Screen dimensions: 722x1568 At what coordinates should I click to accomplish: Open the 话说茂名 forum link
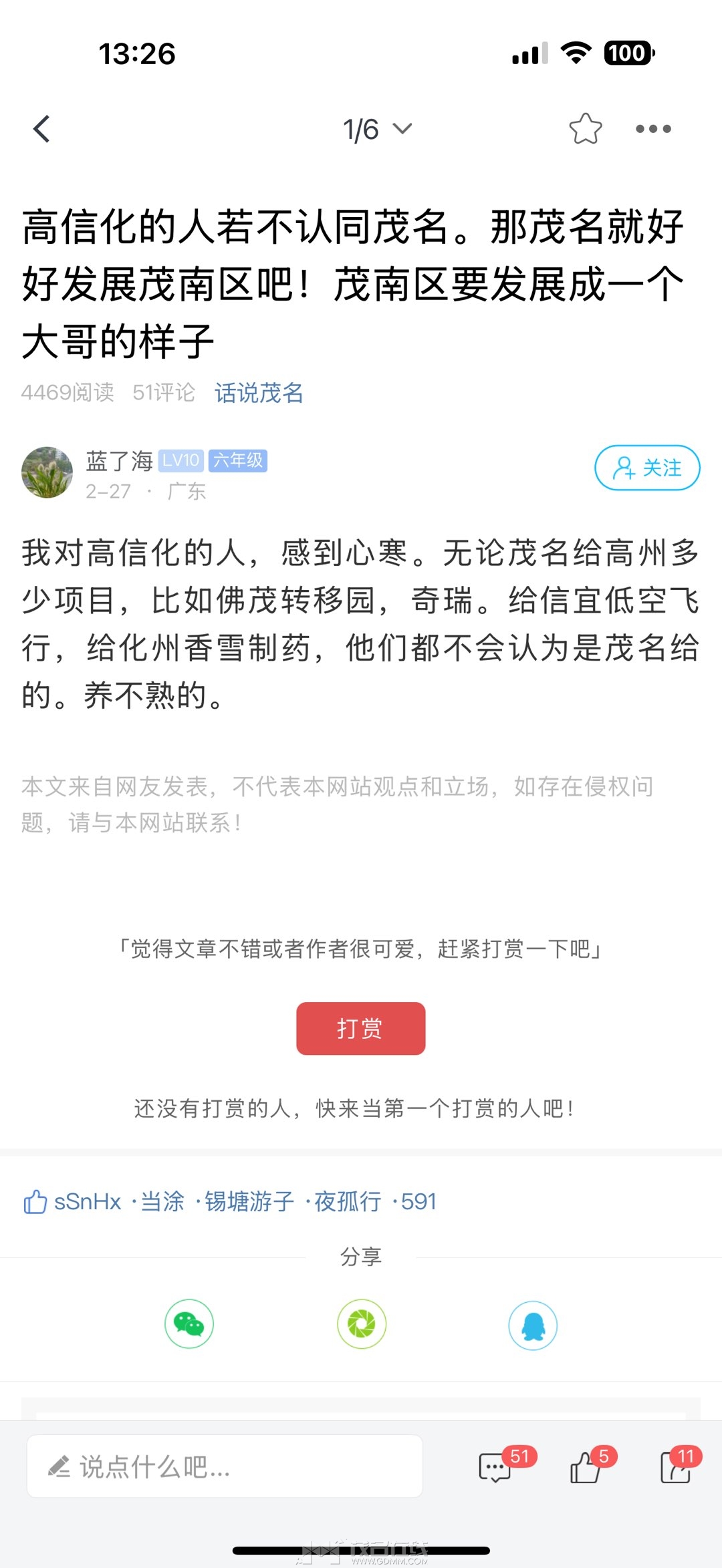259,393
